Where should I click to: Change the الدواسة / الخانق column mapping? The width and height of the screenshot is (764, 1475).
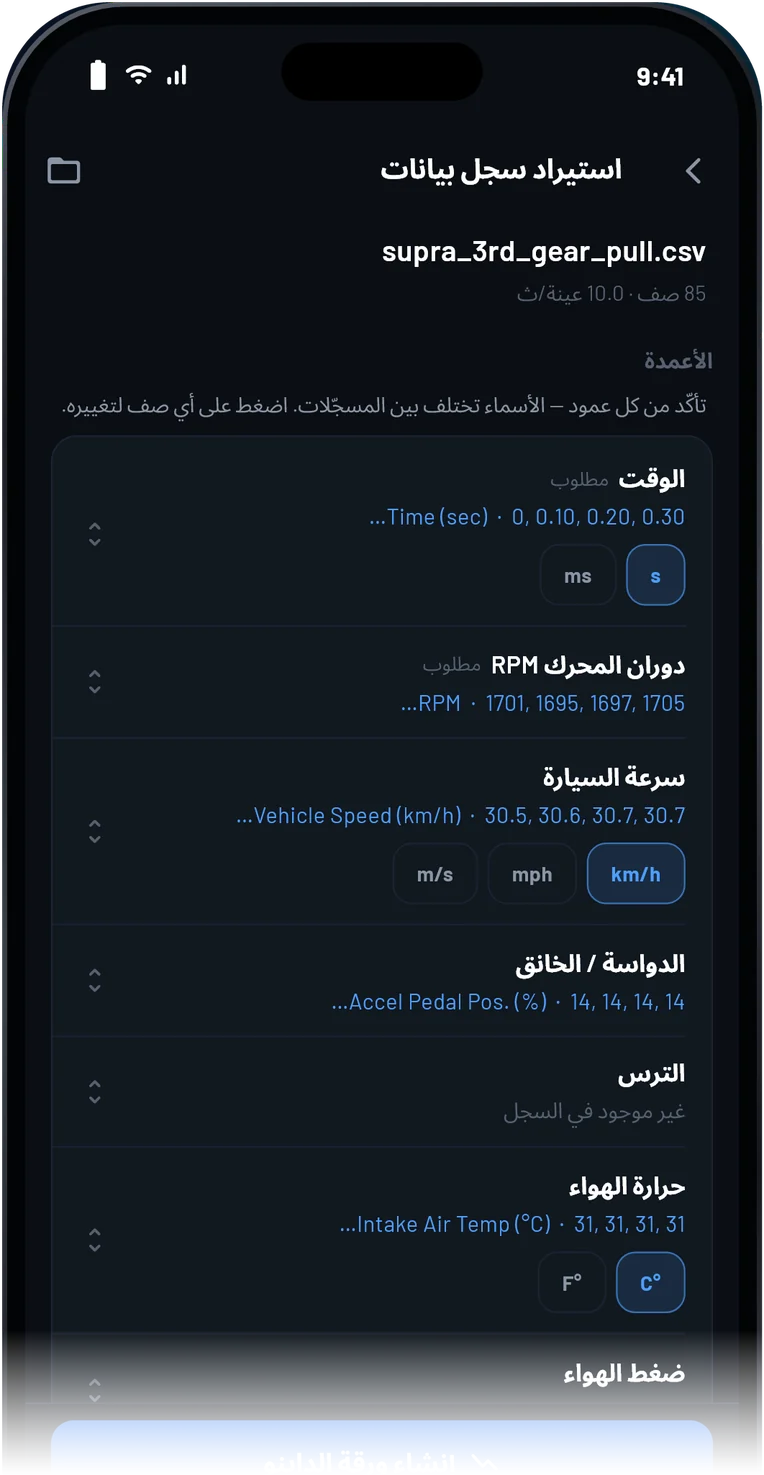point(382,981)
